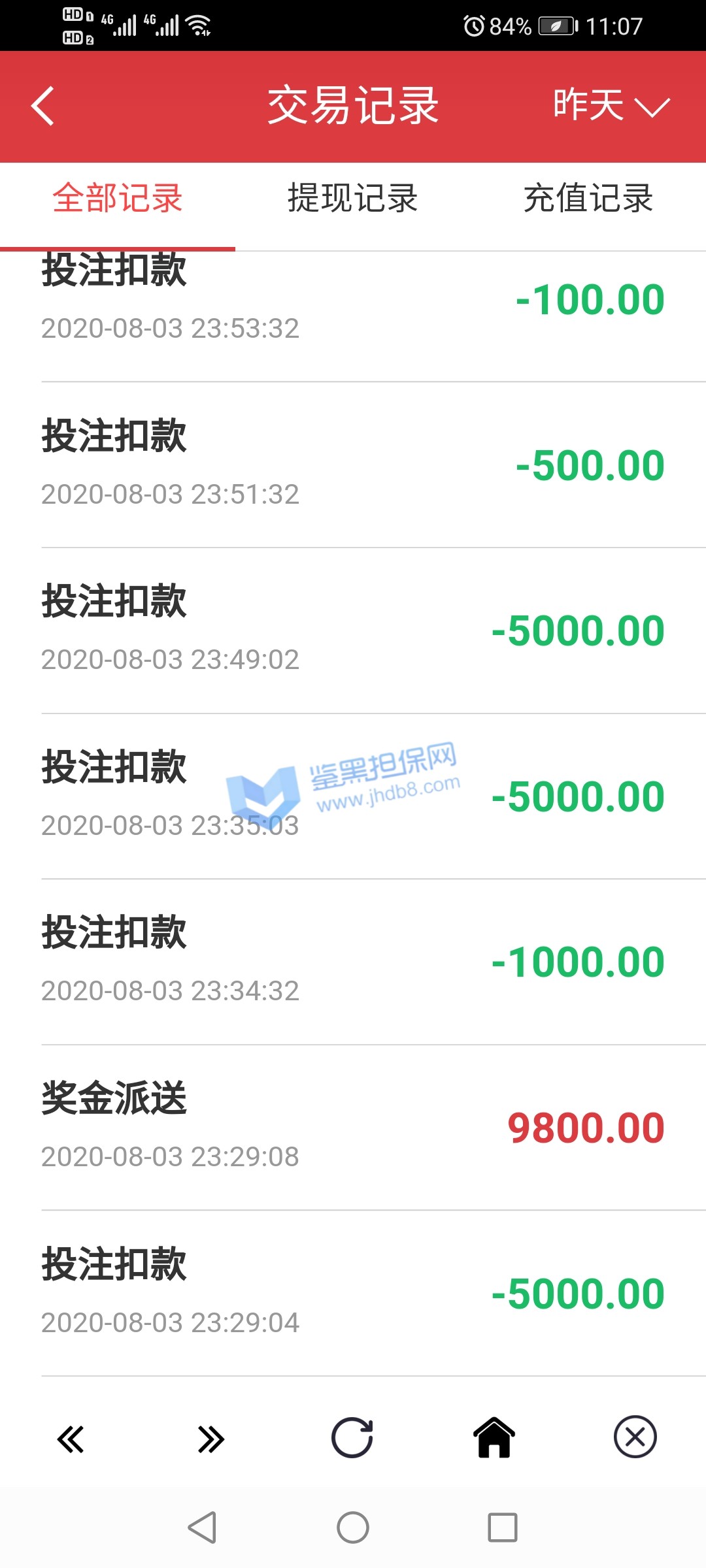706x1568 pixels.
Task: Open the 昨天 date filter dropdown
Action: 611,106
